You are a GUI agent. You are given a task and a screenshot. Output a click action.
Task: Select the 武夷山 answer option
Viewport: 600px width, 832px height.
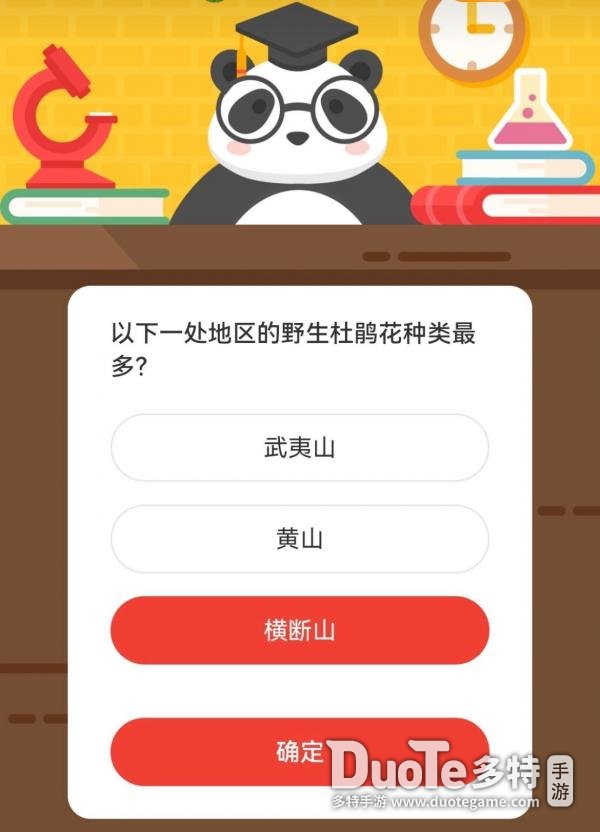pos(299,448)
